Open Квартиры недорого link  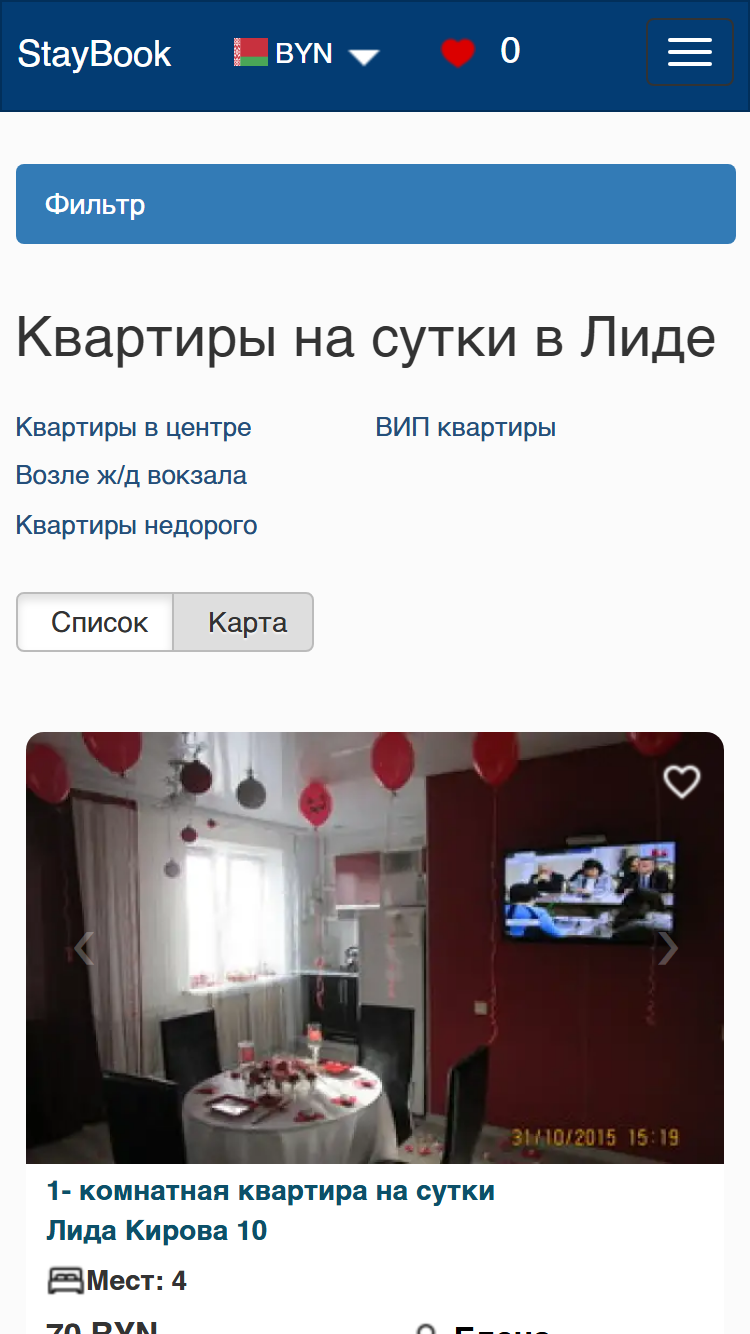137,525
